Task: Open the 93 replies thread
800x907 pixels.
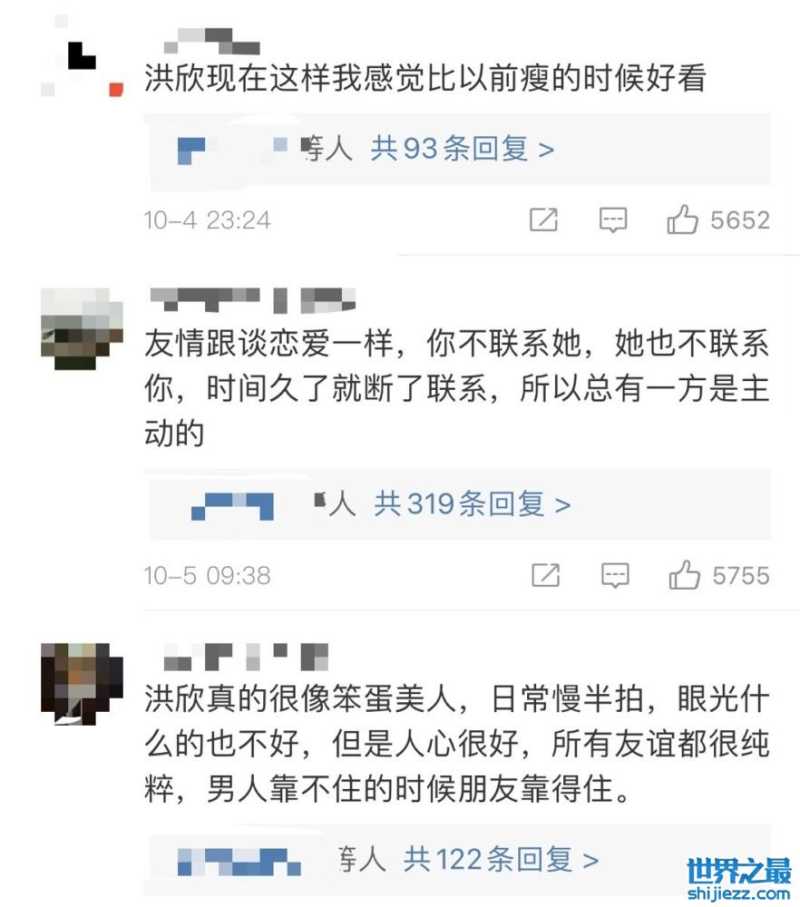Action: tap(462, 150)
